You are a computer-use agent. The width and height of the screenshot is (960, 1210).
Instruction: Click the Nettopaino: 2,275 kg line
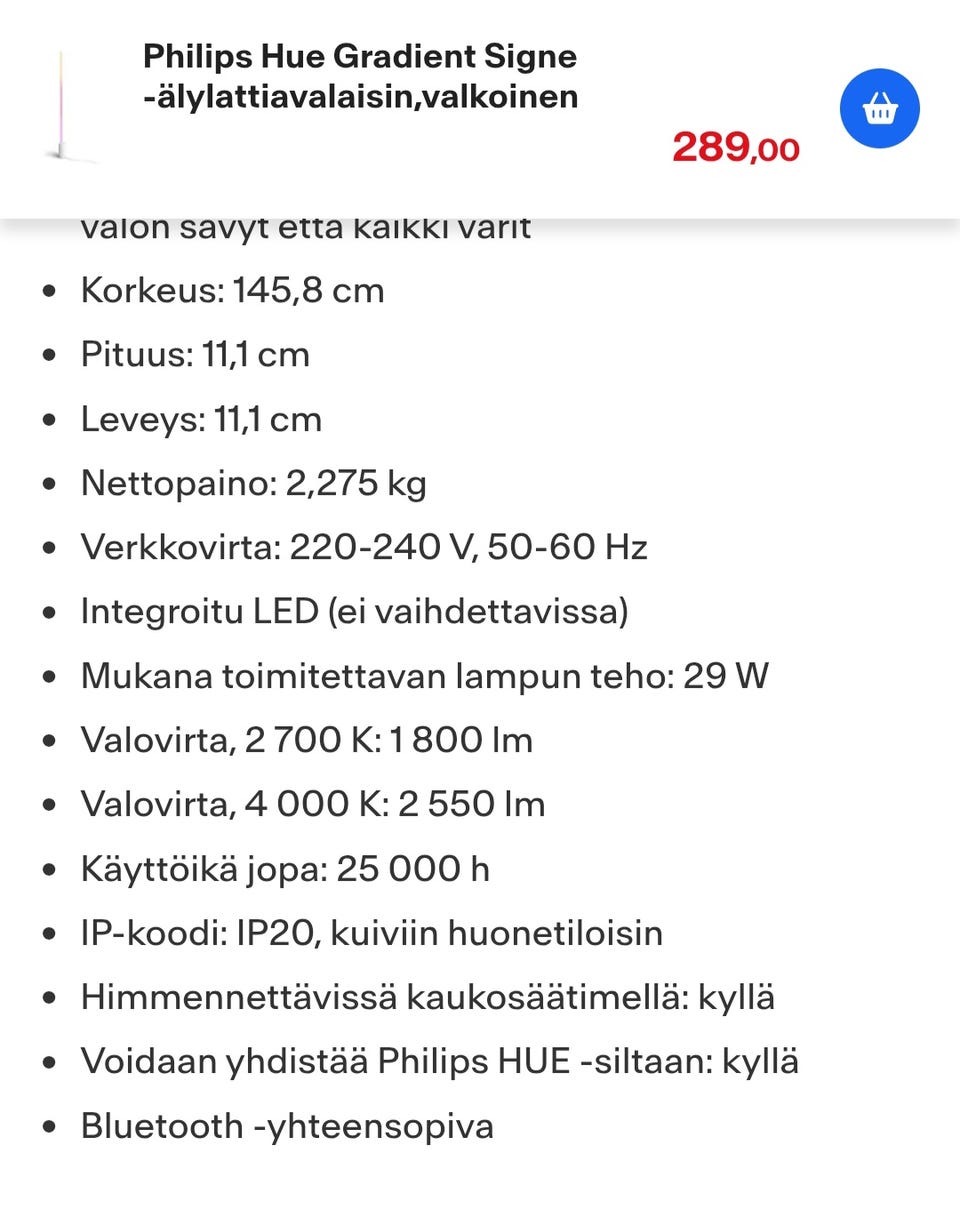click(253, 482)
